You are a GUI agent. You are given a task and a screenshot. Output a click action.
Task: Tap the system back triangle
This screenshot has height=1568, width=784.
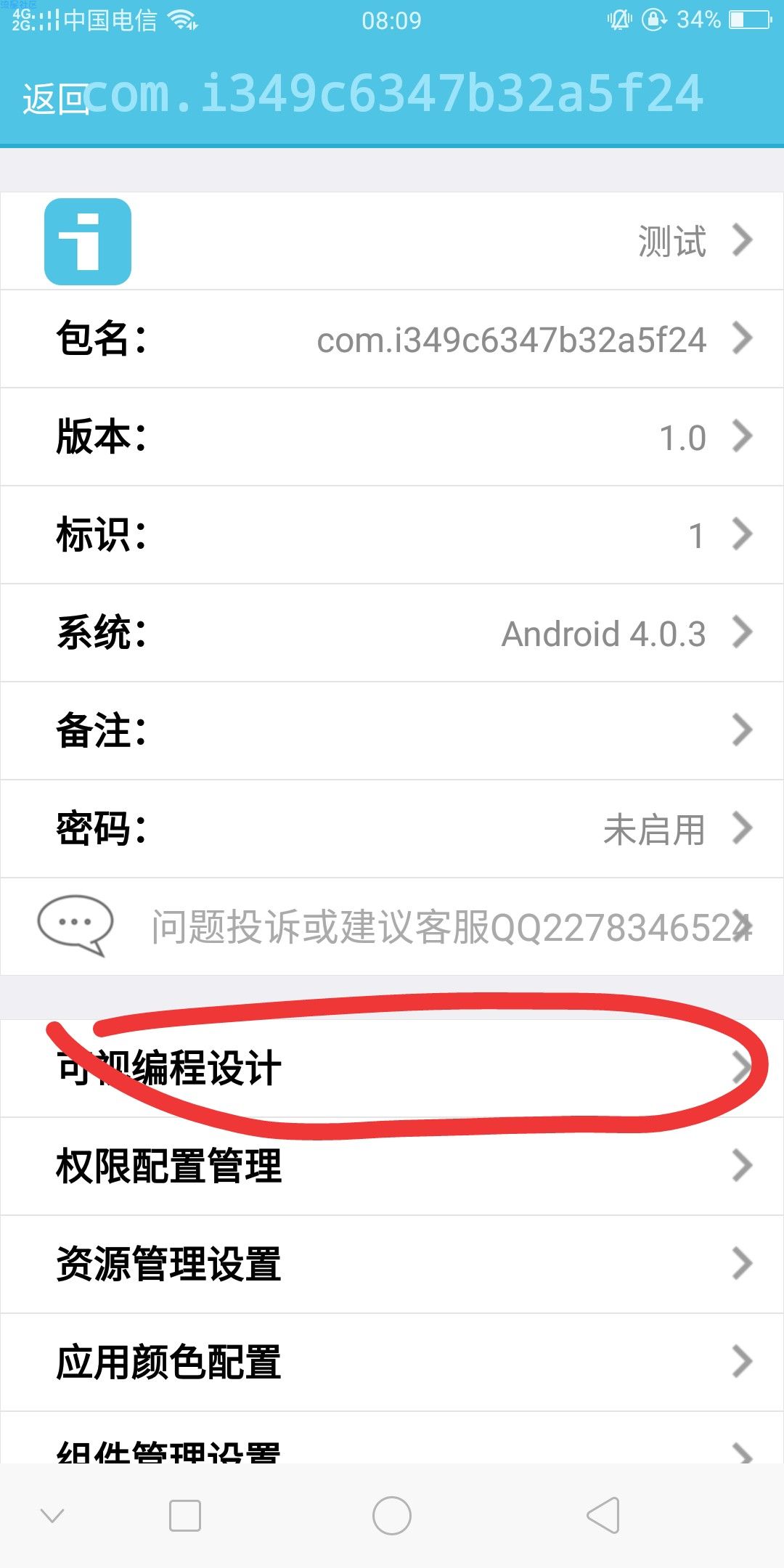tap(603, 1516)
